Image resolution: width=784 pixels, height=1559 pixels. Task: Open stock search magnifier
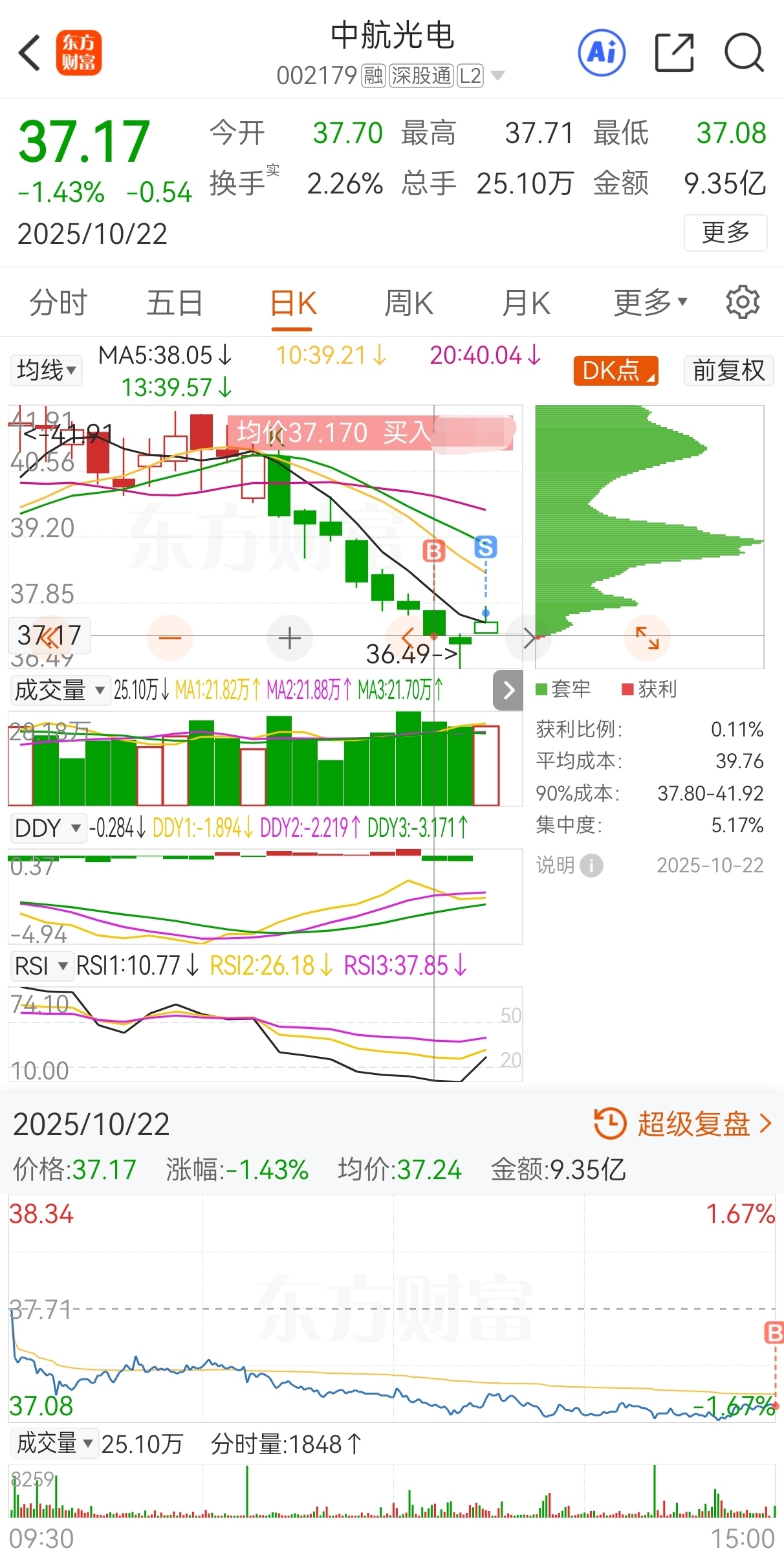[x=745, y=52]
